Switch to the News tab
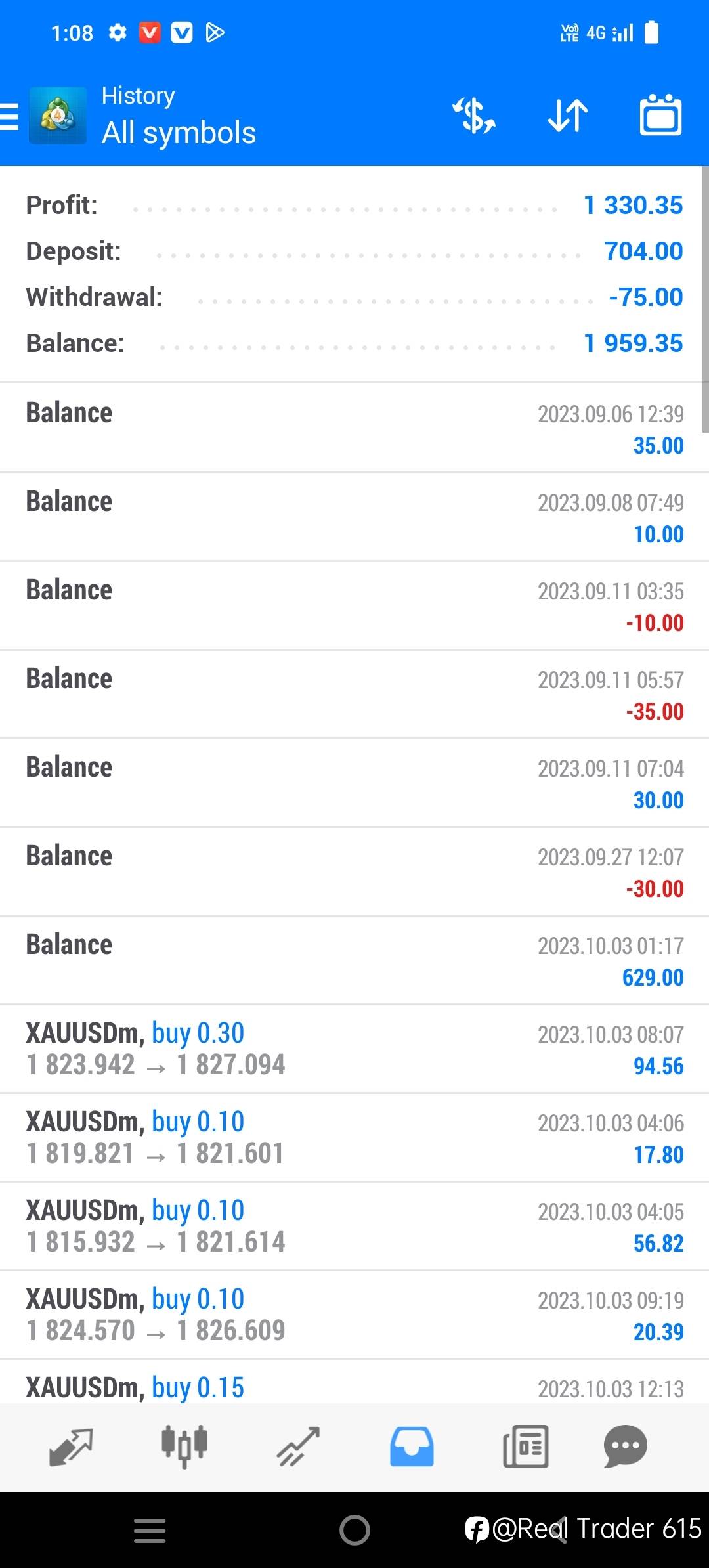 pos(525,1447)
